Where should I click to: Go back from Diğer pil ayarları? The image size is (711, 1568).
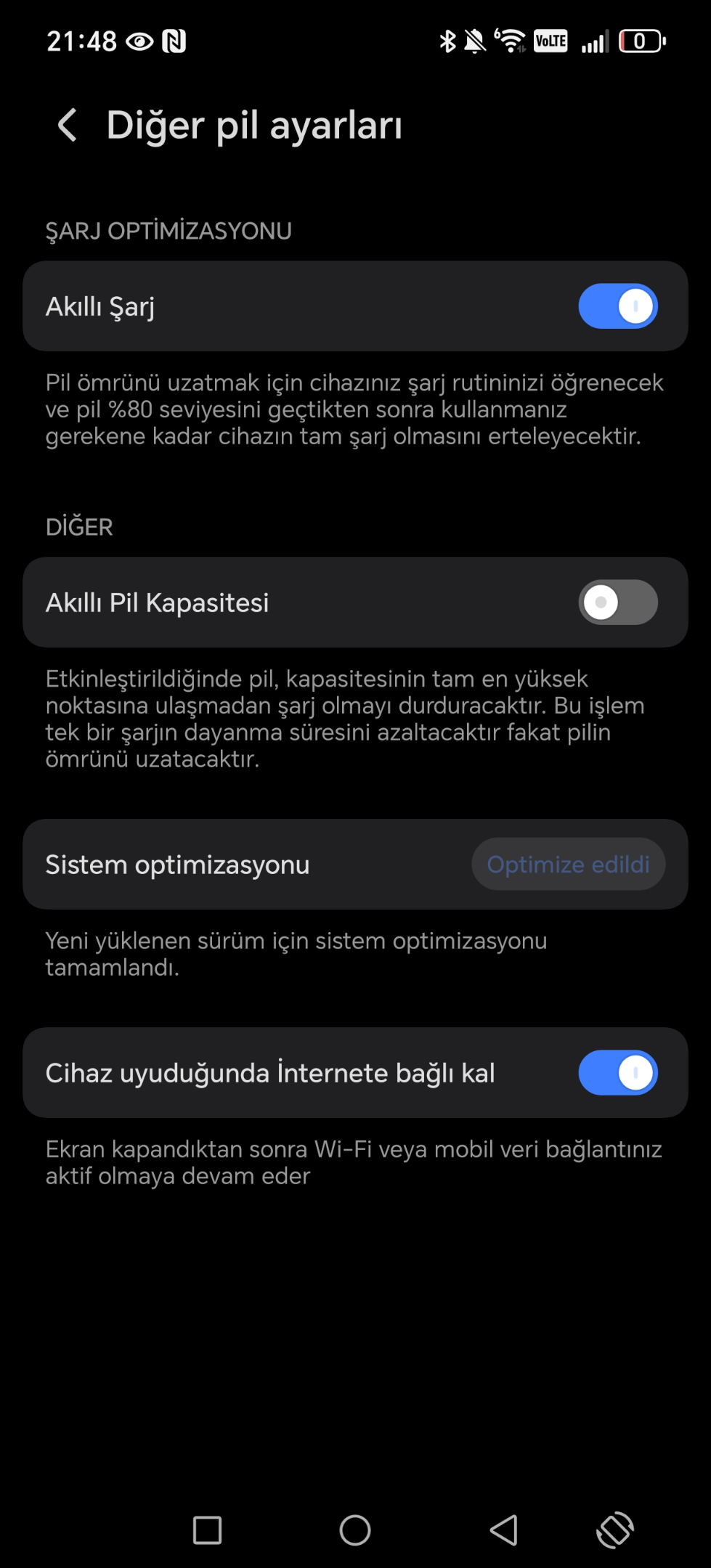point(68,125)
